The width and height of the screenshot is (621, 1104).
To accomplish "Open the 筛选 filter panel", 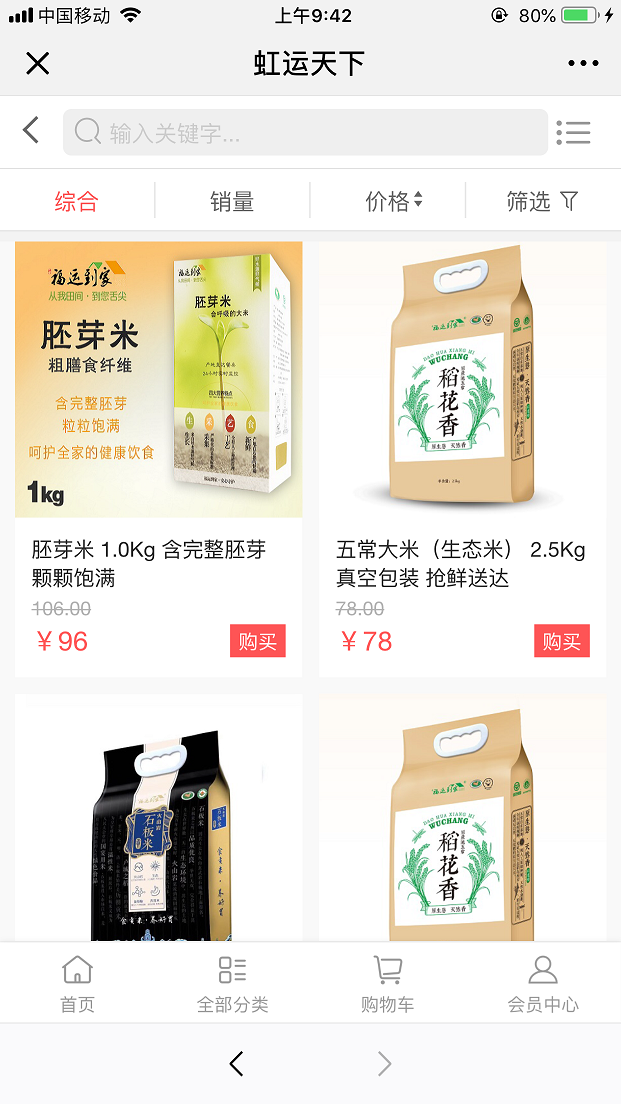I will point(543,202).
